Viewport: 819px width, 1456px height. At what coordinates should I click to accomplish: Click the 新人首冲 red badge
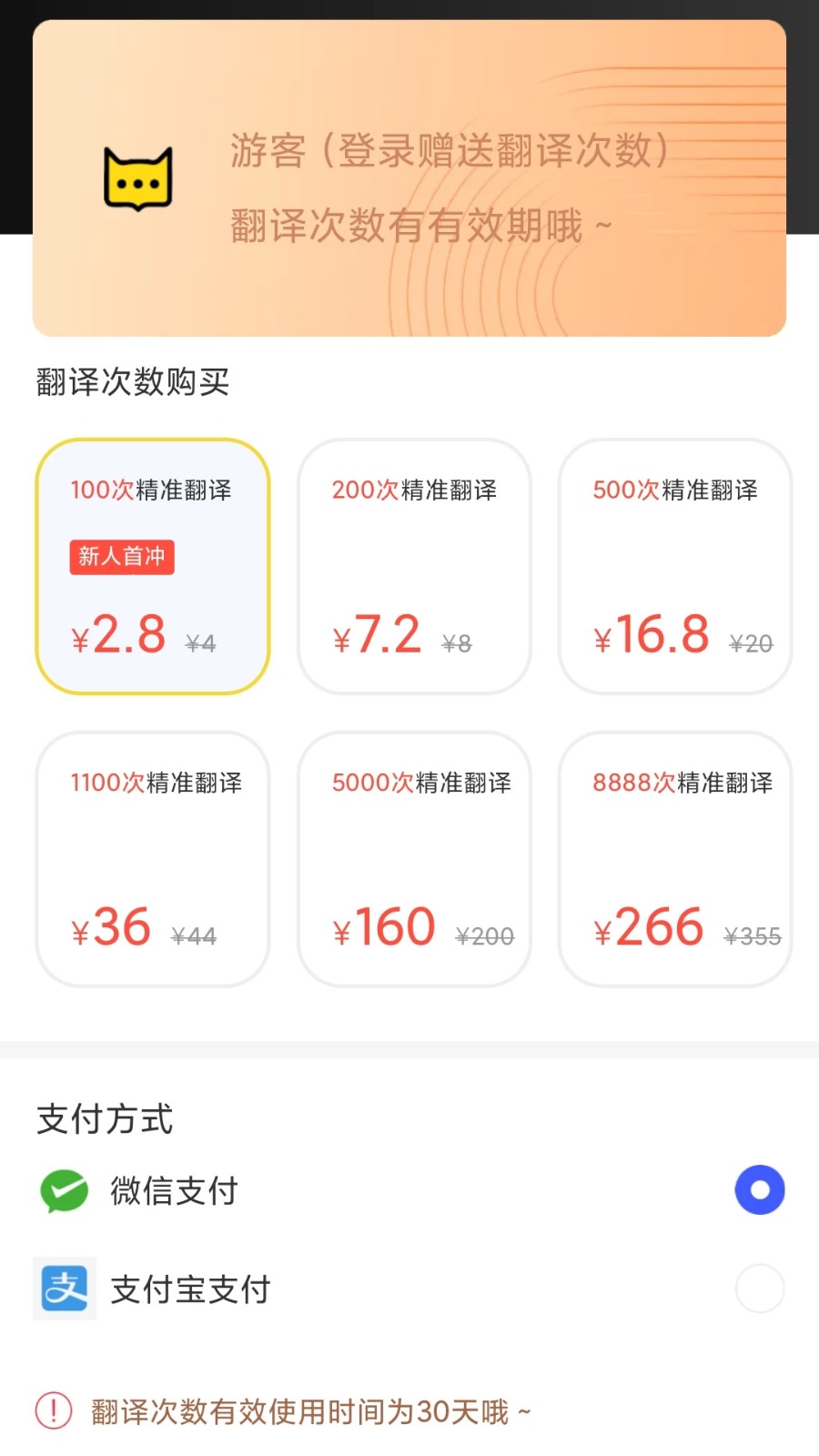pyautogui.click(x=121, y=558)
